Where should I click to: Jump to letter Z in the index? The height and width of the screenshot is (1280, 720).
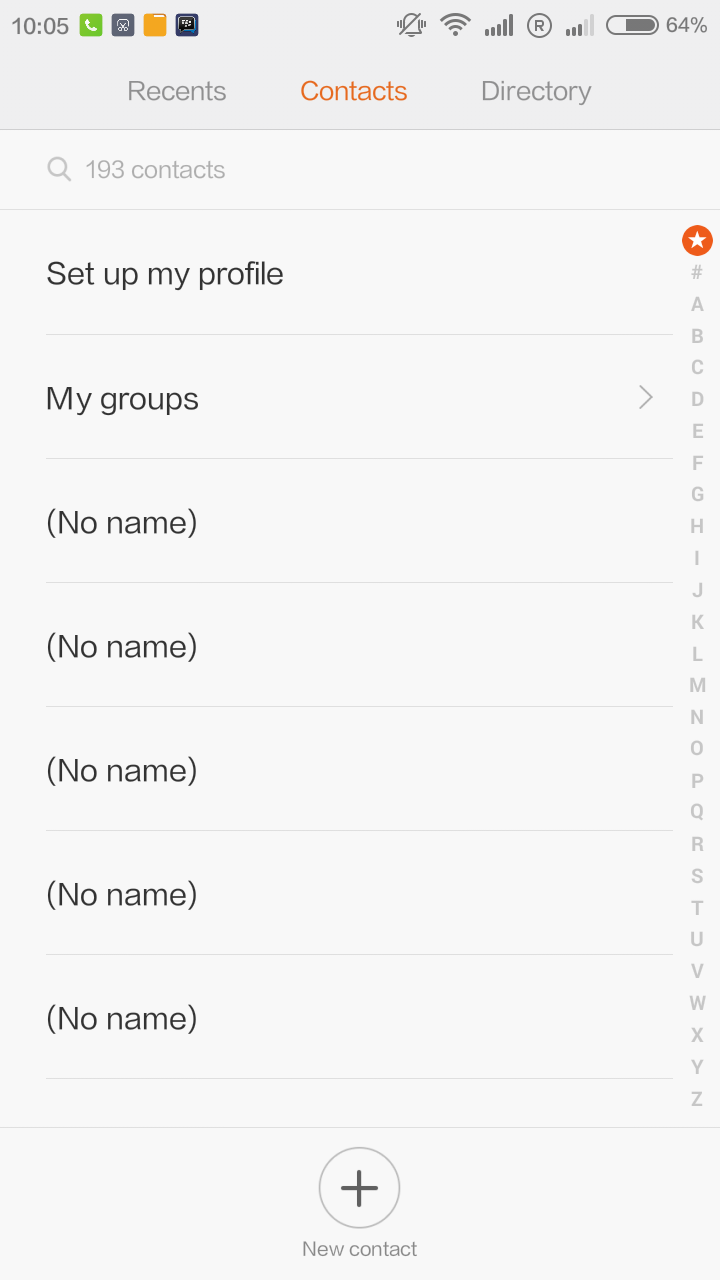click(697, 1099)
